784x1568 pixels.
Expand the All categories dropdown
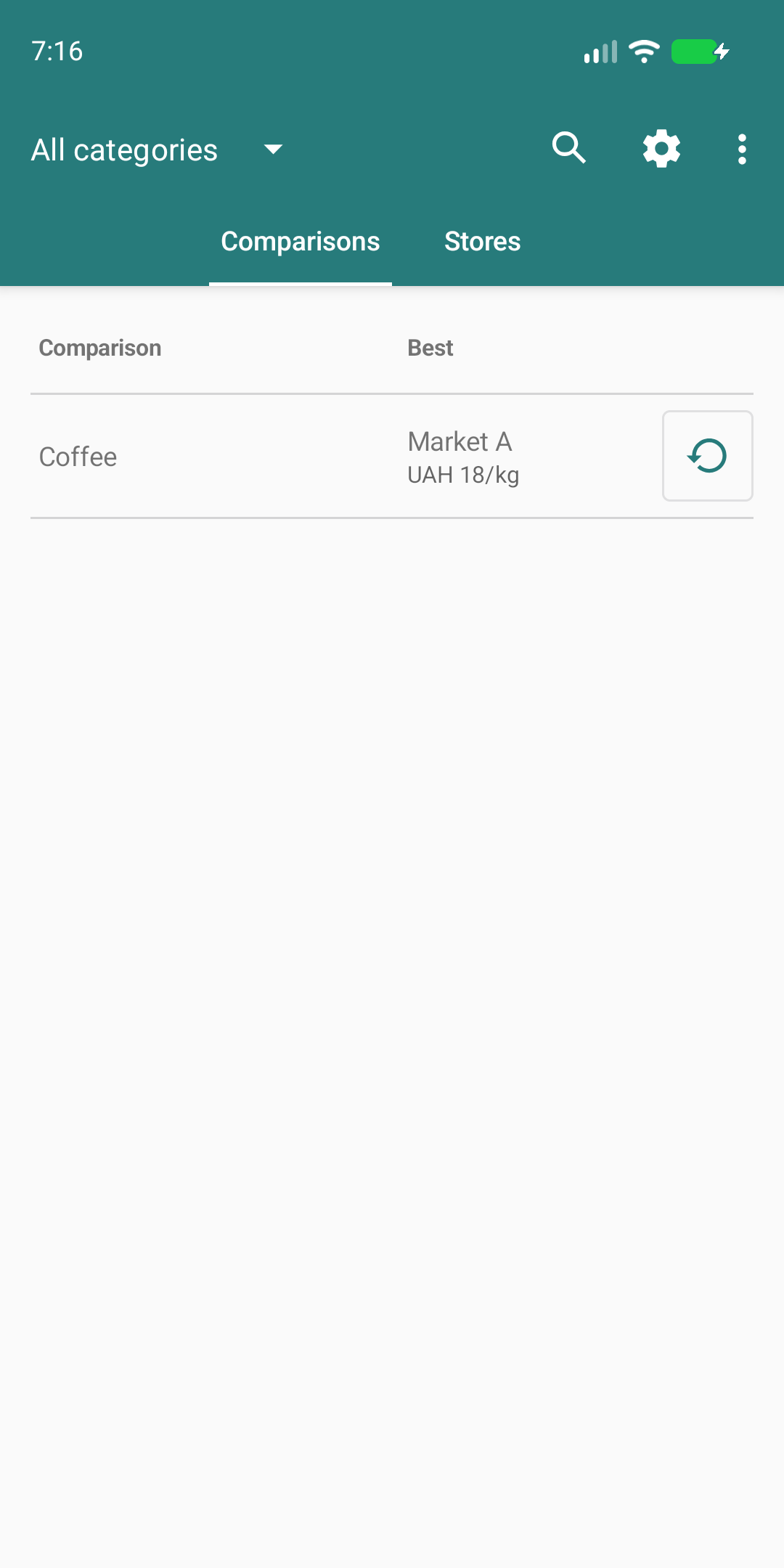click(x=157, y=150)
